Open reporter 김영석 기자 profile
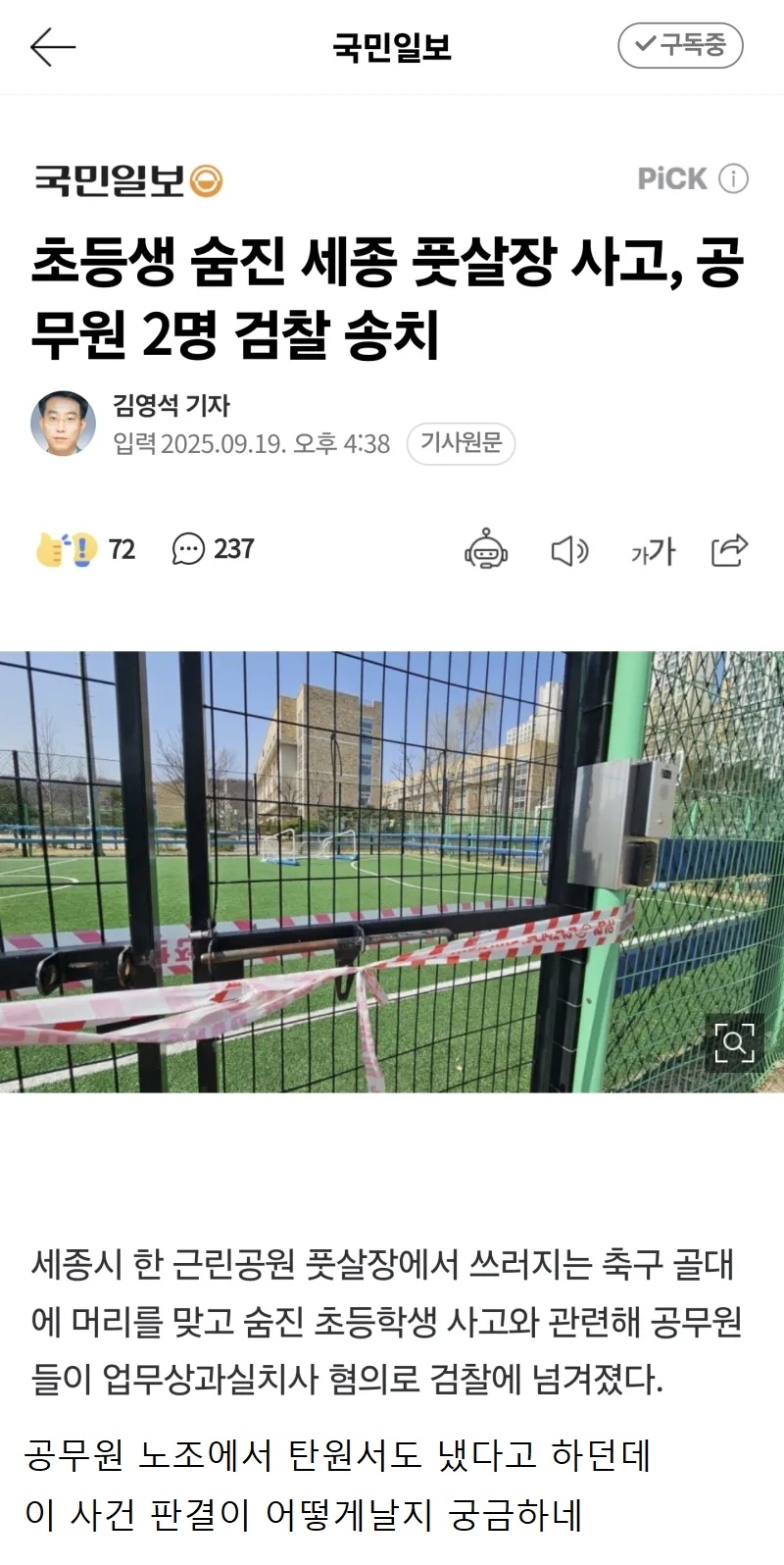 point(171,405)
